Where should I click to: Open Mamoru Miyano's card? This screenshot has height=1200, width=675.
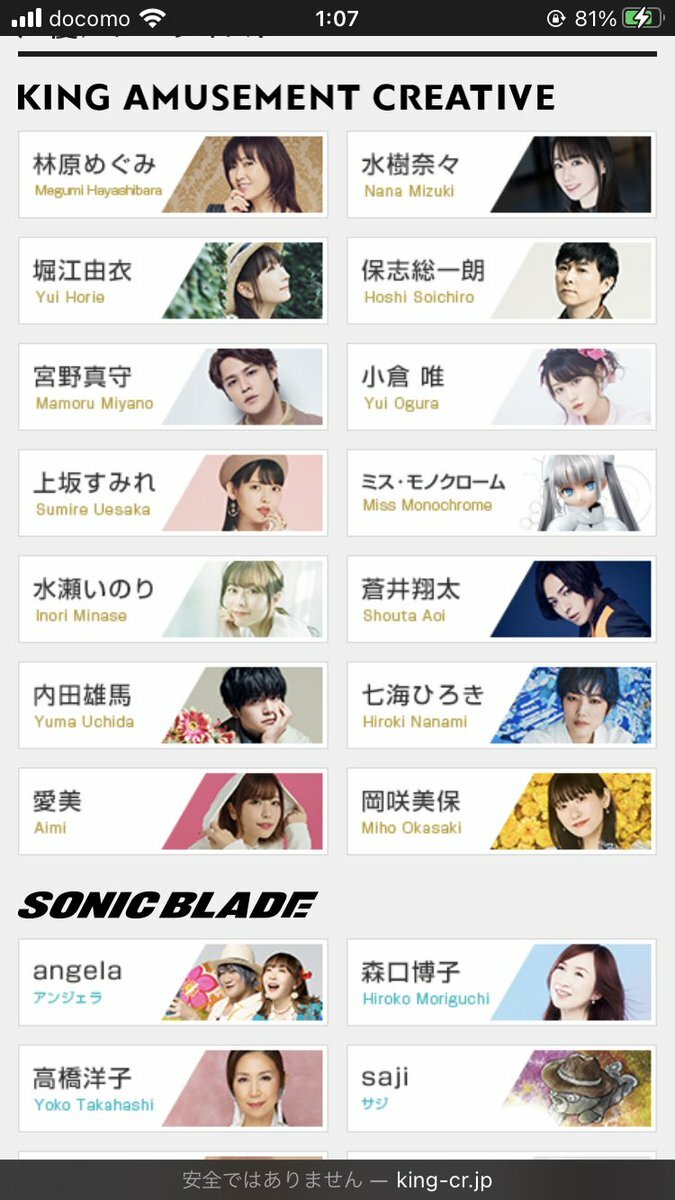click(173, 387)
